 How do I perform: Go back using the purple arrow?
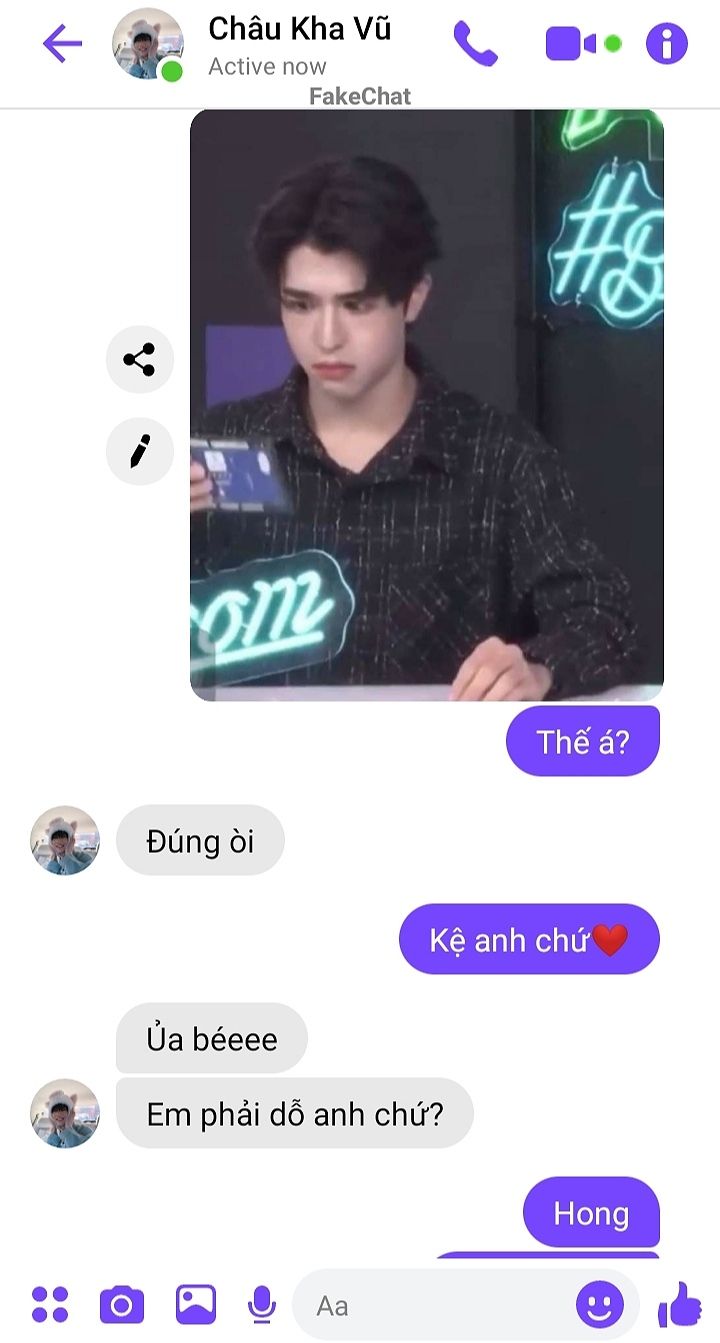click(62, 44)
